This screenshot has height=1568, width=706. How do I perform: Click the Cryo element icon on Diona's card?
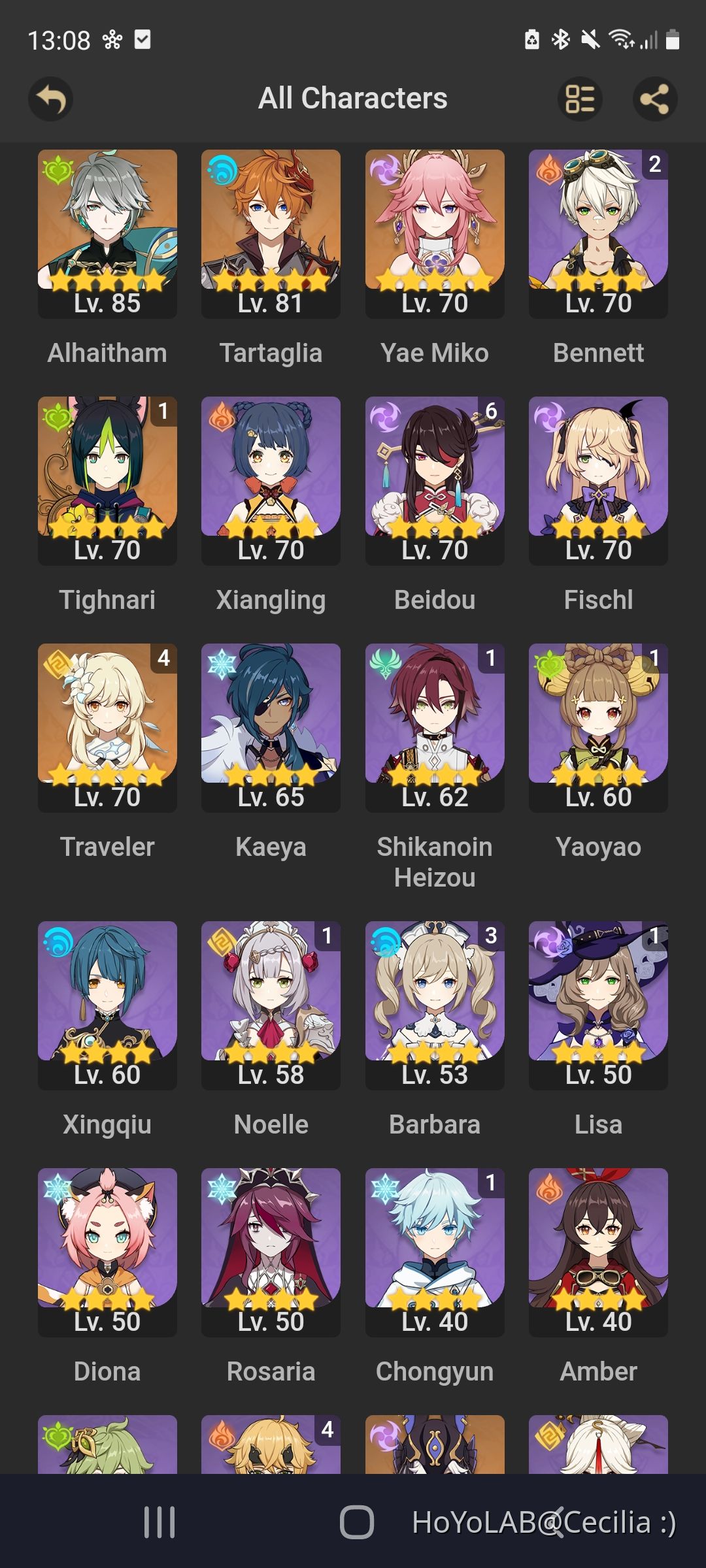coord(58,1188)
